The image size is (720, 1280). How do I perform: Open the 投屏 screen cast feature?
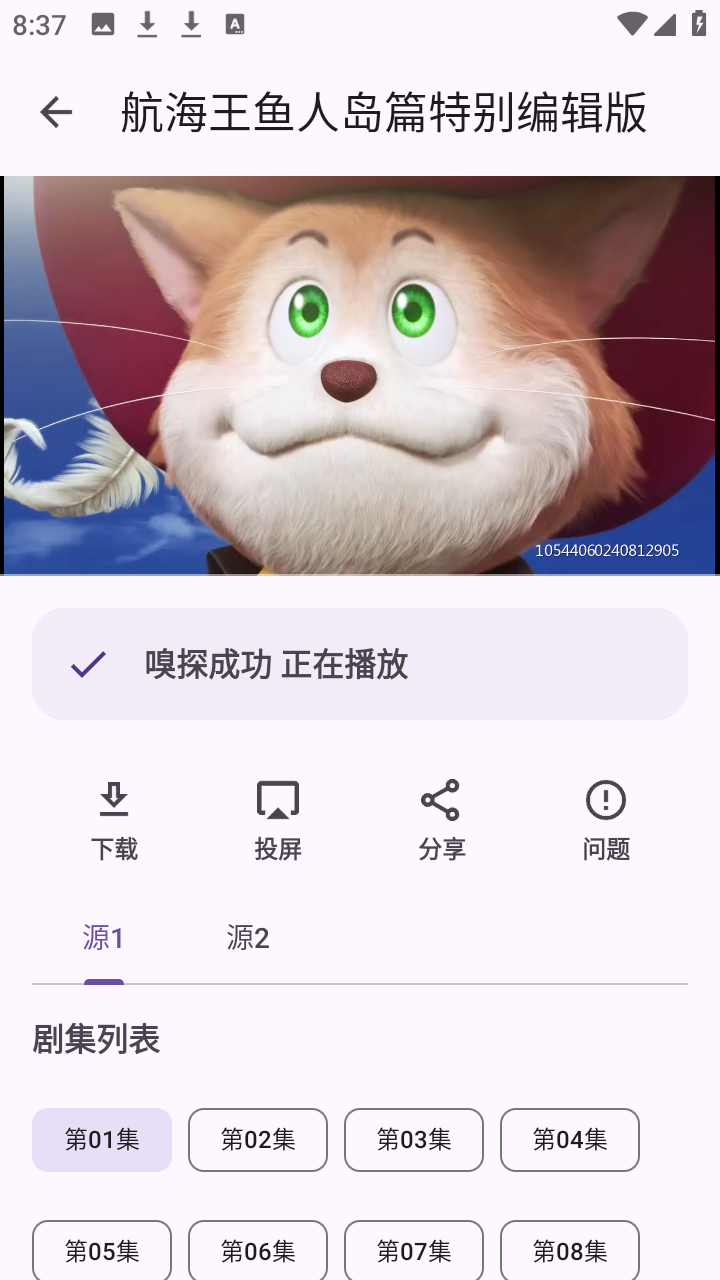277,798
